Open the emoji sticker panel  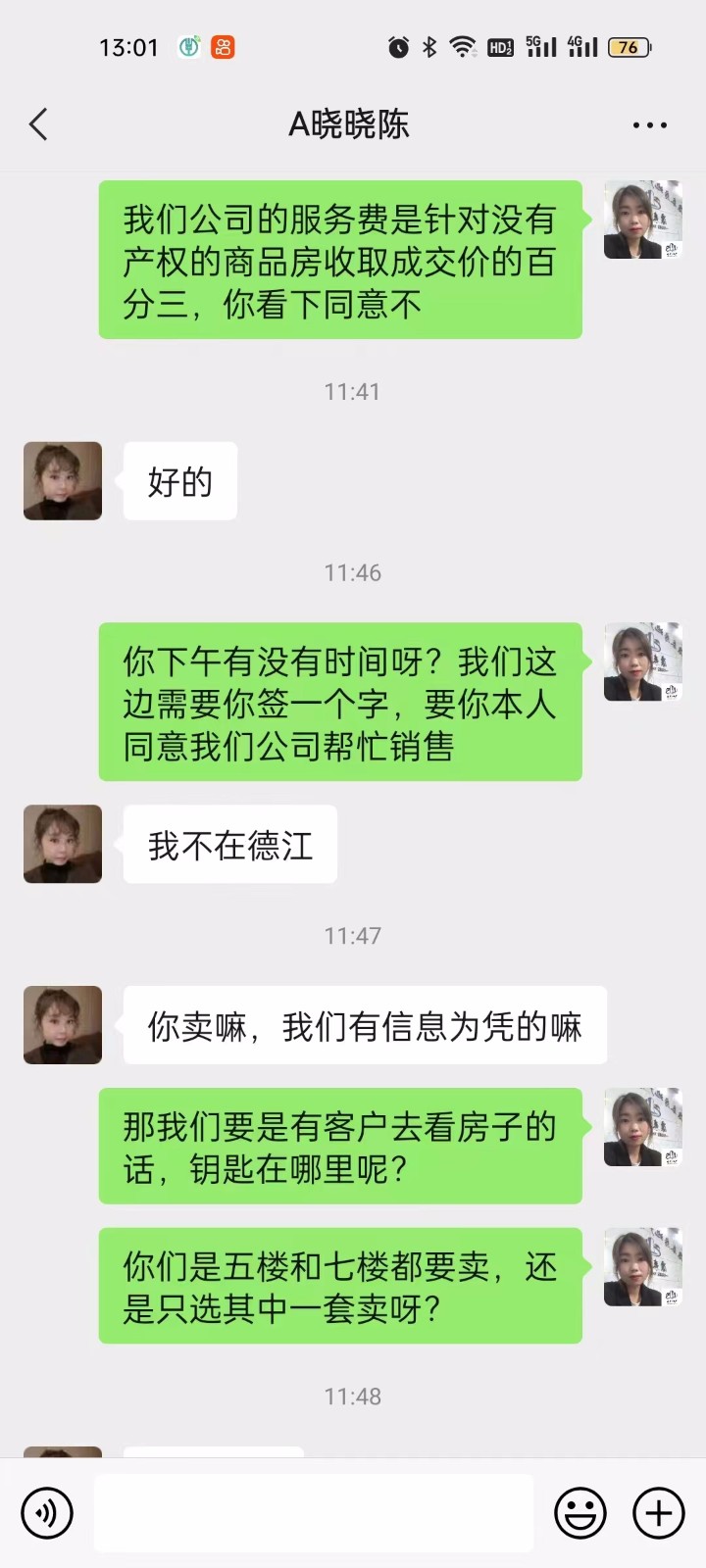pos(580,1512)
